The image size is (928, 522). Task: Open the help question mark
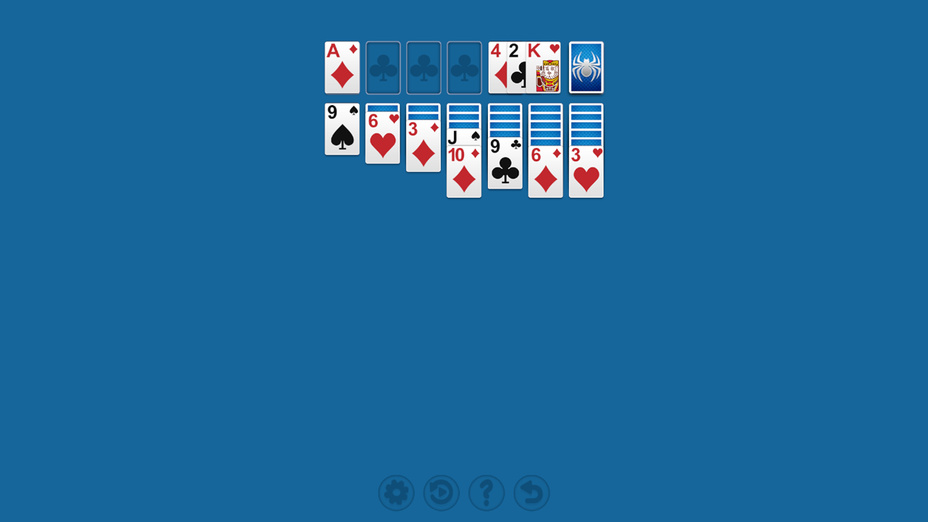tap(486, 493)
